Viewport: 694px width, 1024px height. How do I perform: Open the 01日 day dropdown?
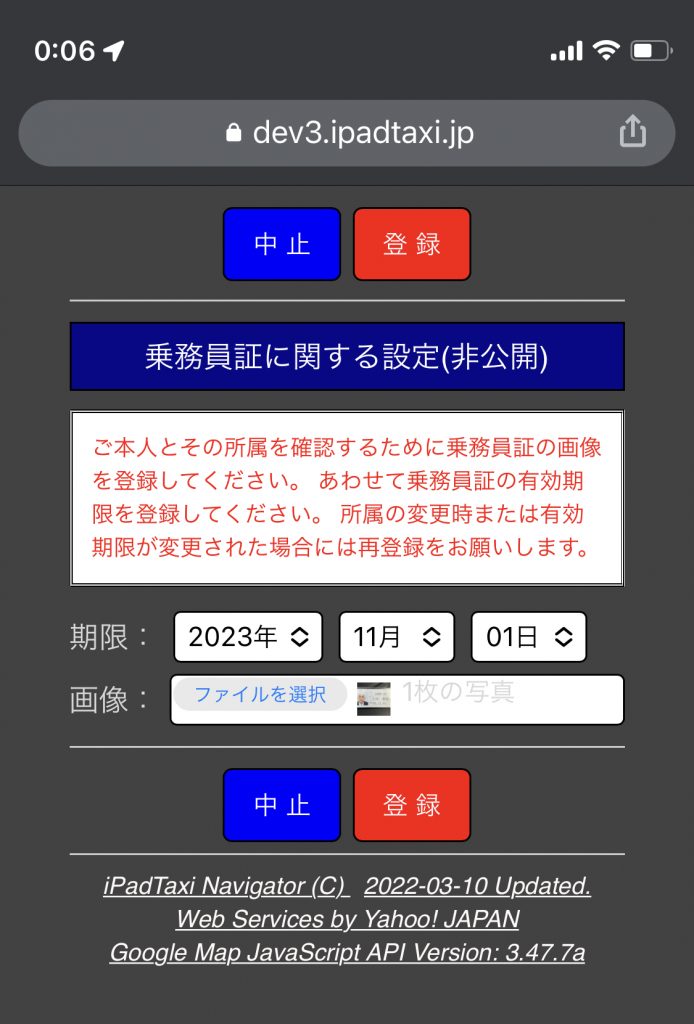pyautogui.click(x=529, y=637)
